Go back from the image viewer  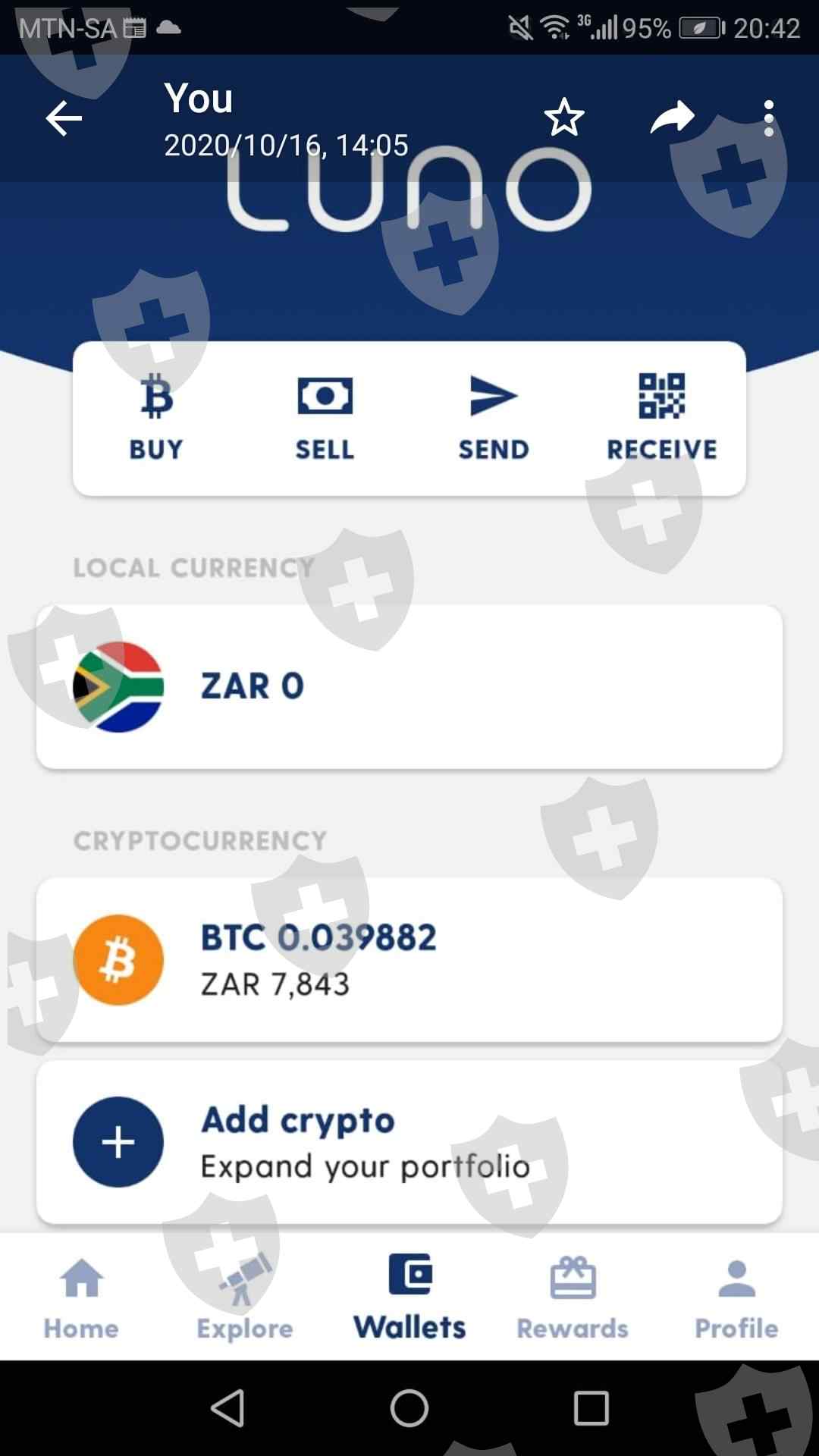click(x=64, y=118)
